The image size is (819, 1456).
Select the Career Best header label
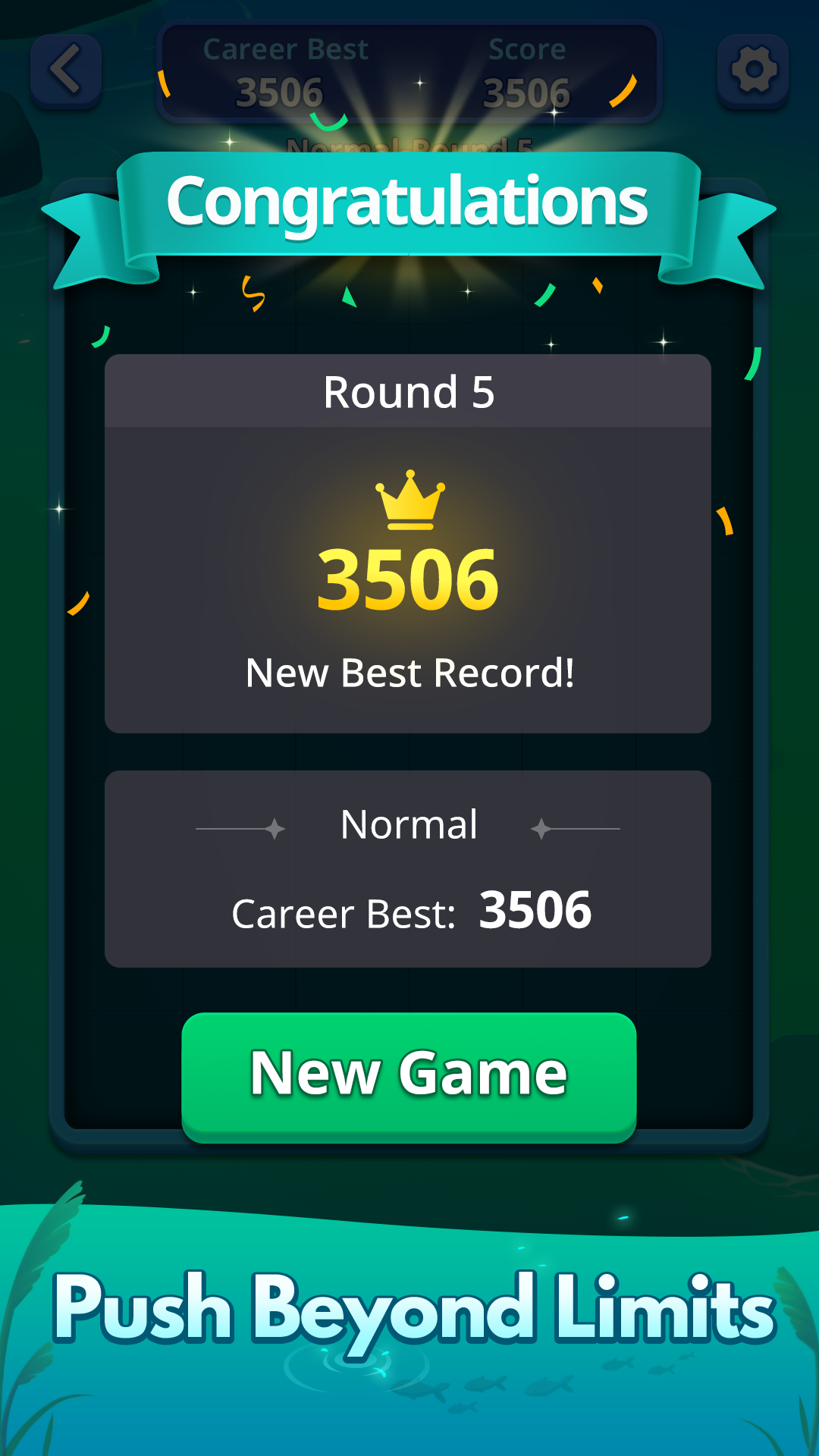286,49
